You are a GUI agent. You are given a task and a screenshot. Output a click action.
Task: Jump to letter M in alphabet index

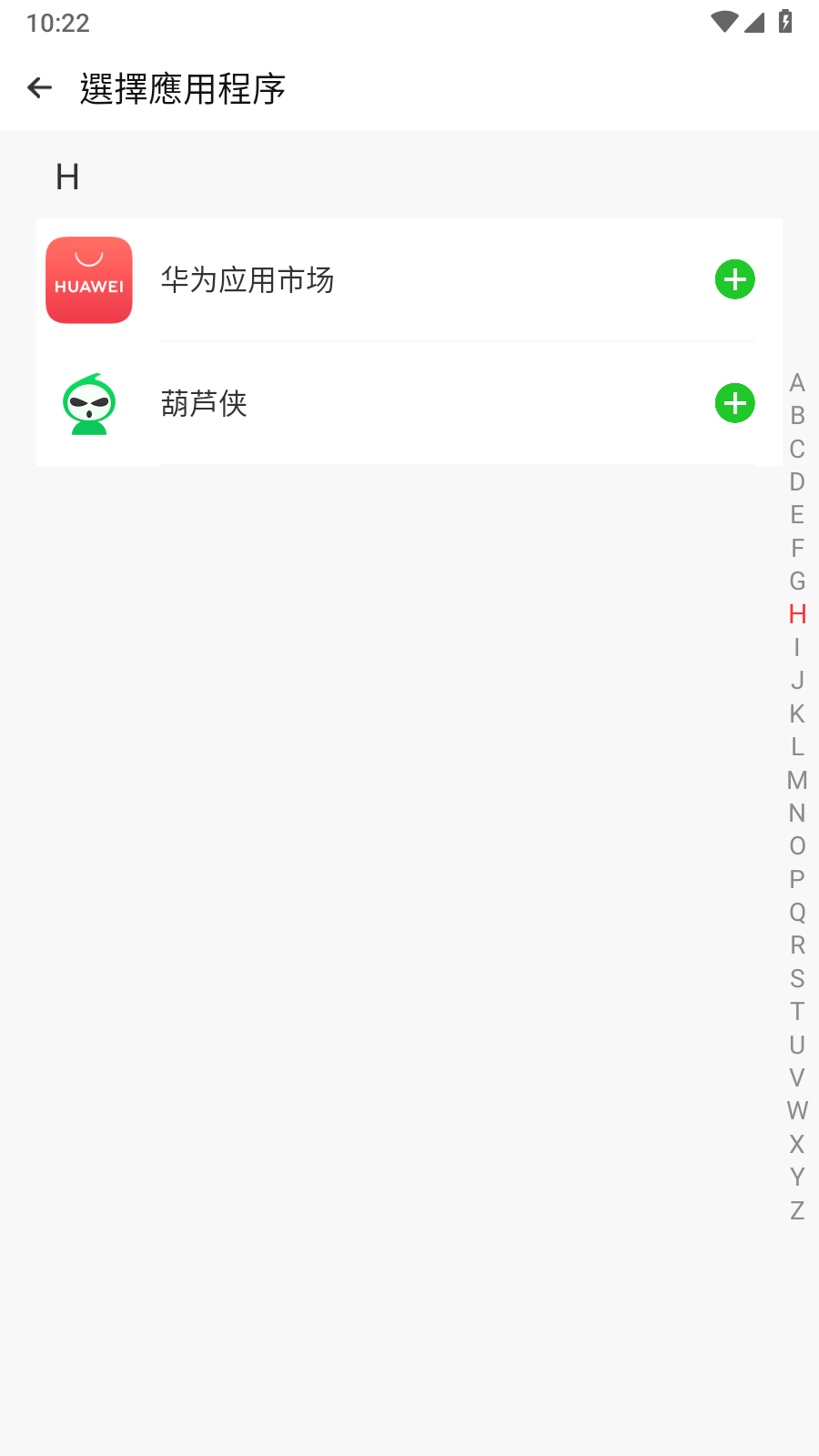click(x=797, y=781)
